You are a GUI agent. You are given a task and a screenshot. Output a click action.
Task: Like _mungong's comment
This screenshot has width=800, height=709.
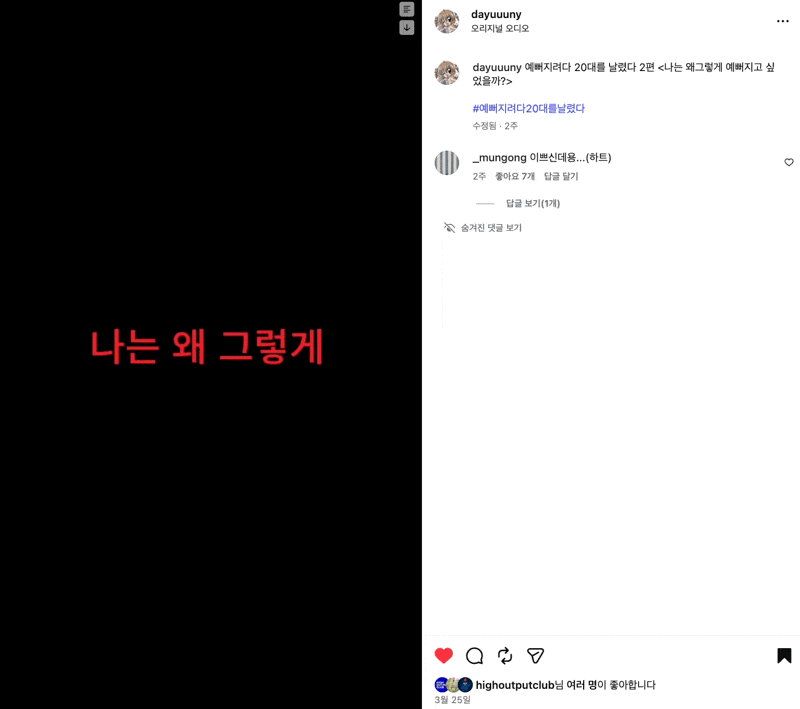[x=788, y=162]
